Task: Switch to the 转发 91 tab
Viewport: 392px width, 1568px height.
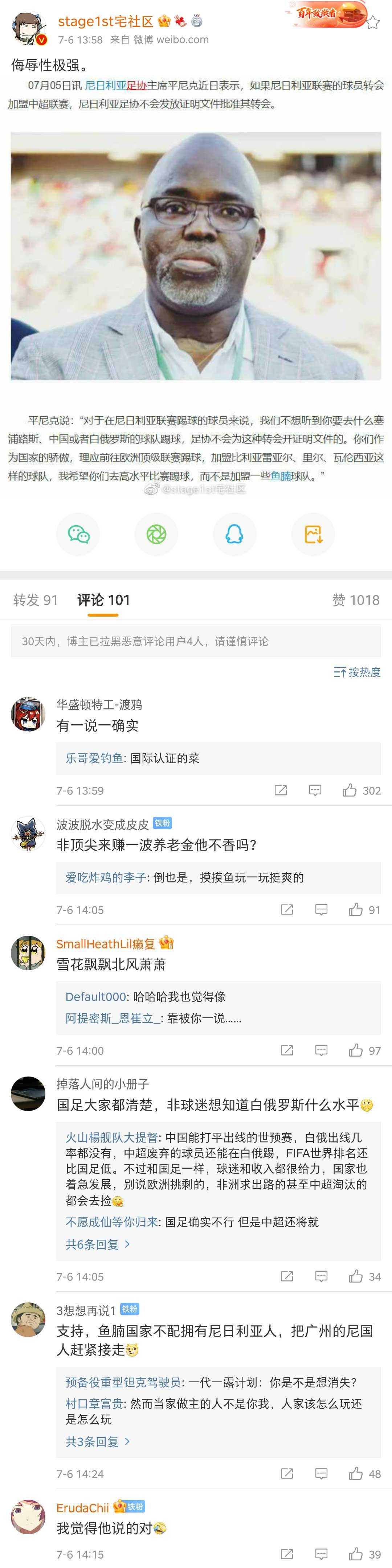Action: (35, 600)
